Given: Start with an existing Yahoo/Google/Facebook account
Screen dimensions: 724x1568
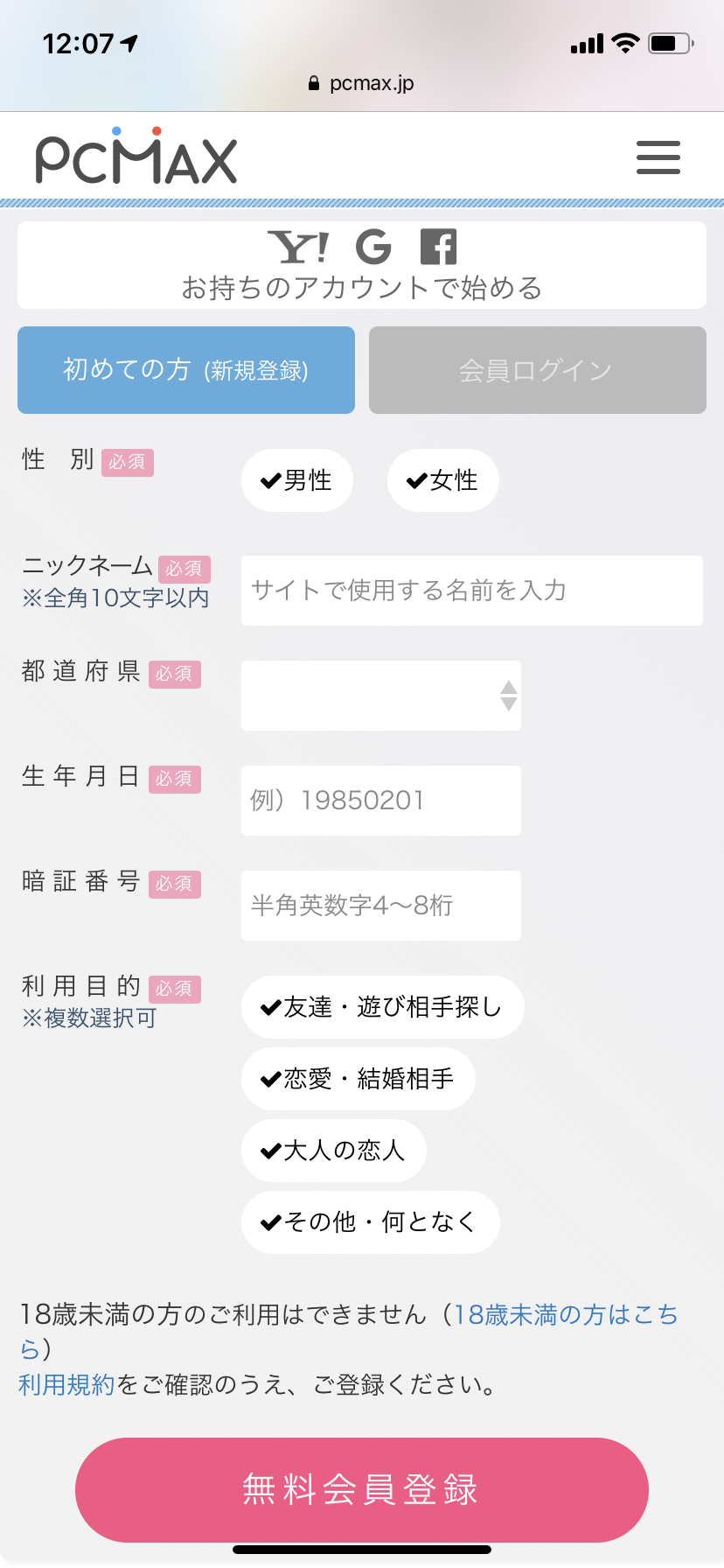Looking at the screenshot, I should coord(362,265).
